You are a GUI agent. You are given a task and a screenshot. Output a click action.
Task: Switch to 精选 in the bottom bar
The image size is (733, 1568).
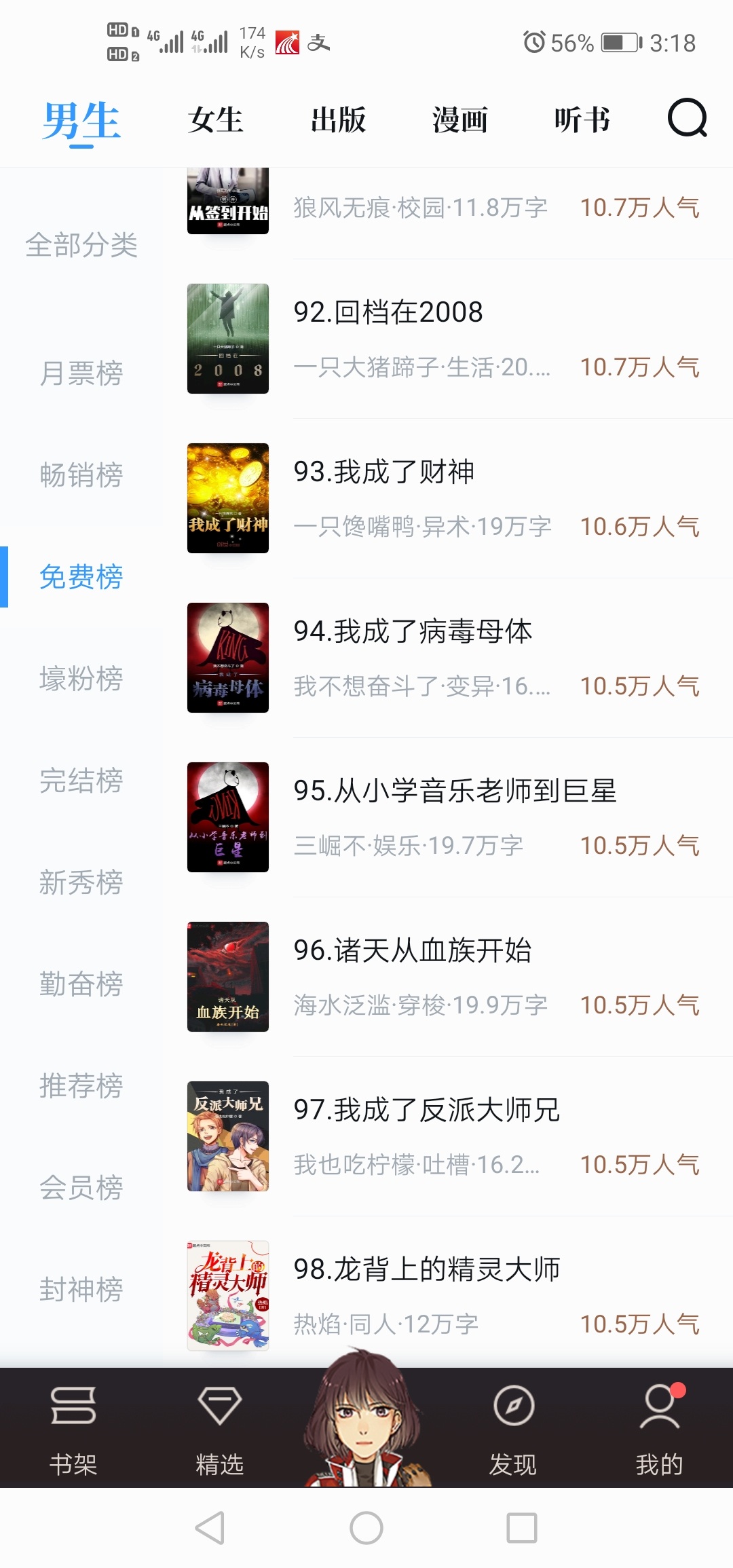tap(220, 1430)
